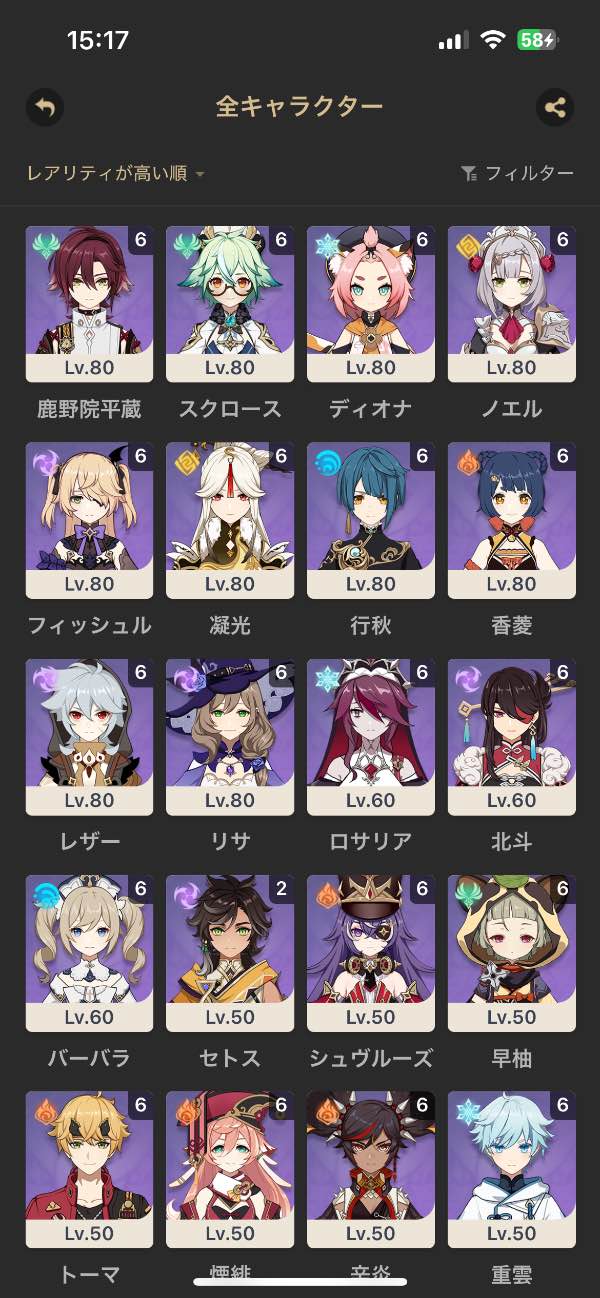Screen dimensions: 600x1298
Task: Share the character list
Action: coord(555,107)
